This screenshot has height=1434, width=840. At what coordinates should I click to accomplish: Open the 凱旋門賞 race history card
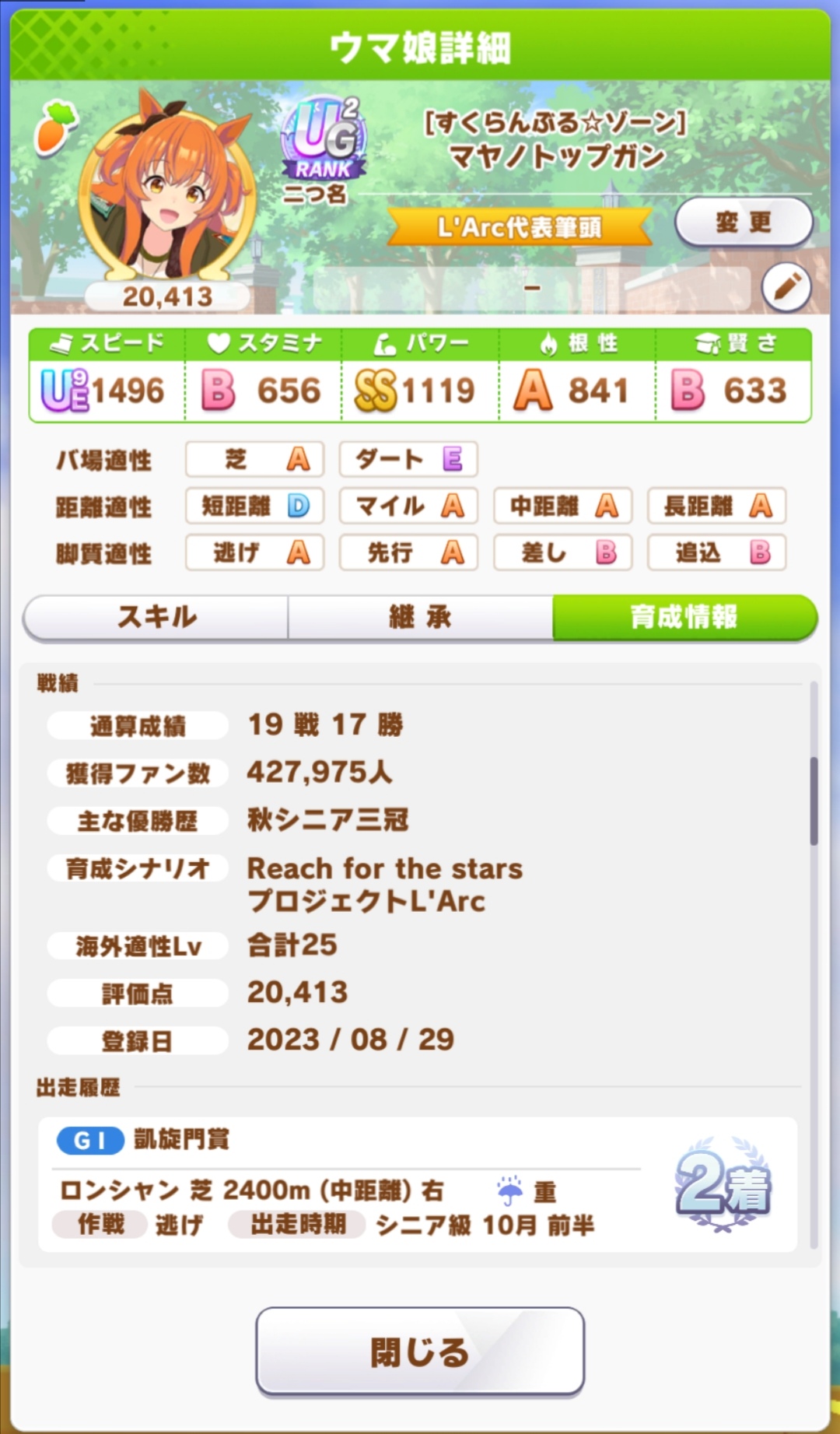418,1184
